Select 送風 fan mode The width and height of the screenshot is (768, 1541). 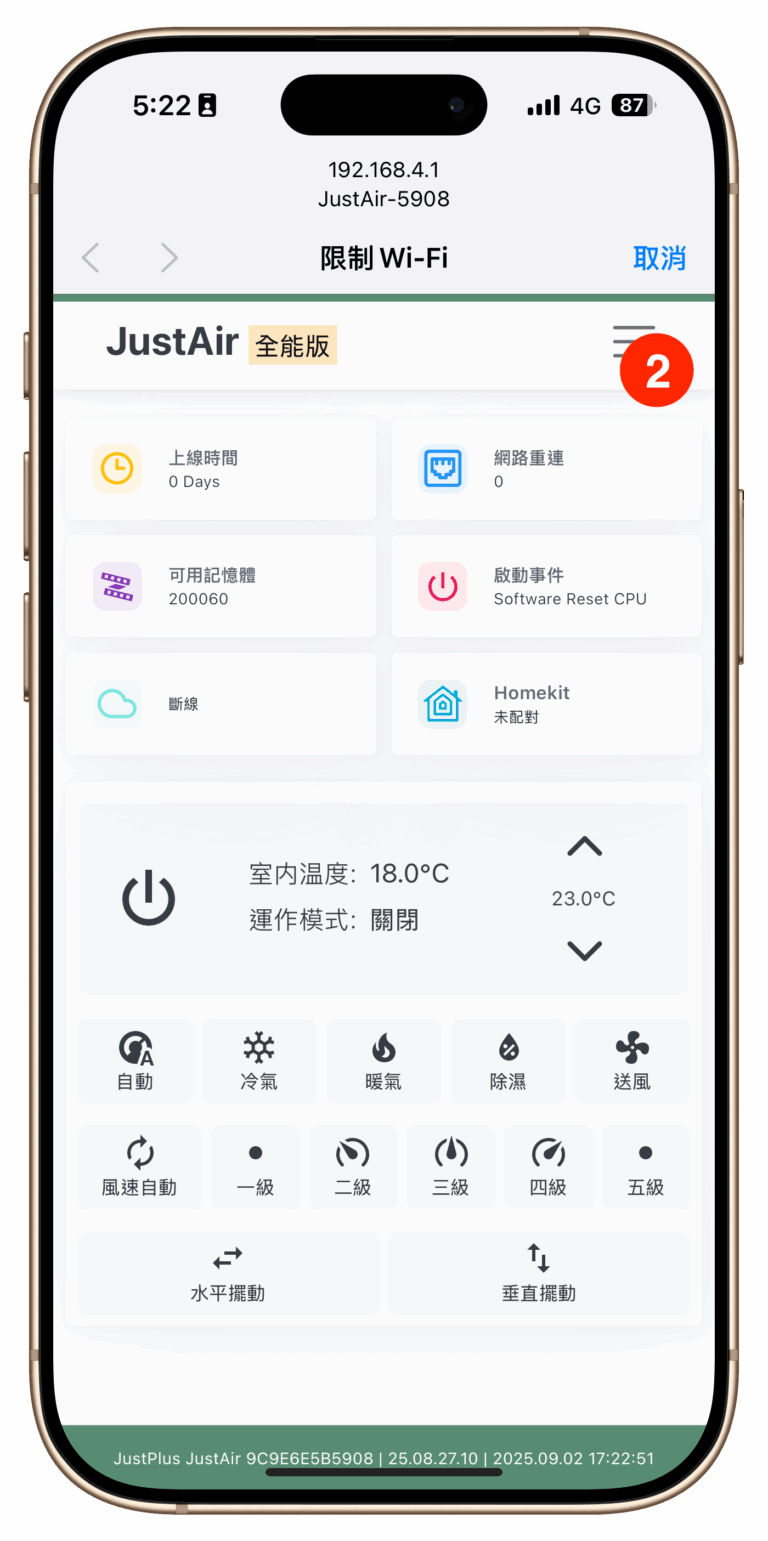[x=632, y=1061]
